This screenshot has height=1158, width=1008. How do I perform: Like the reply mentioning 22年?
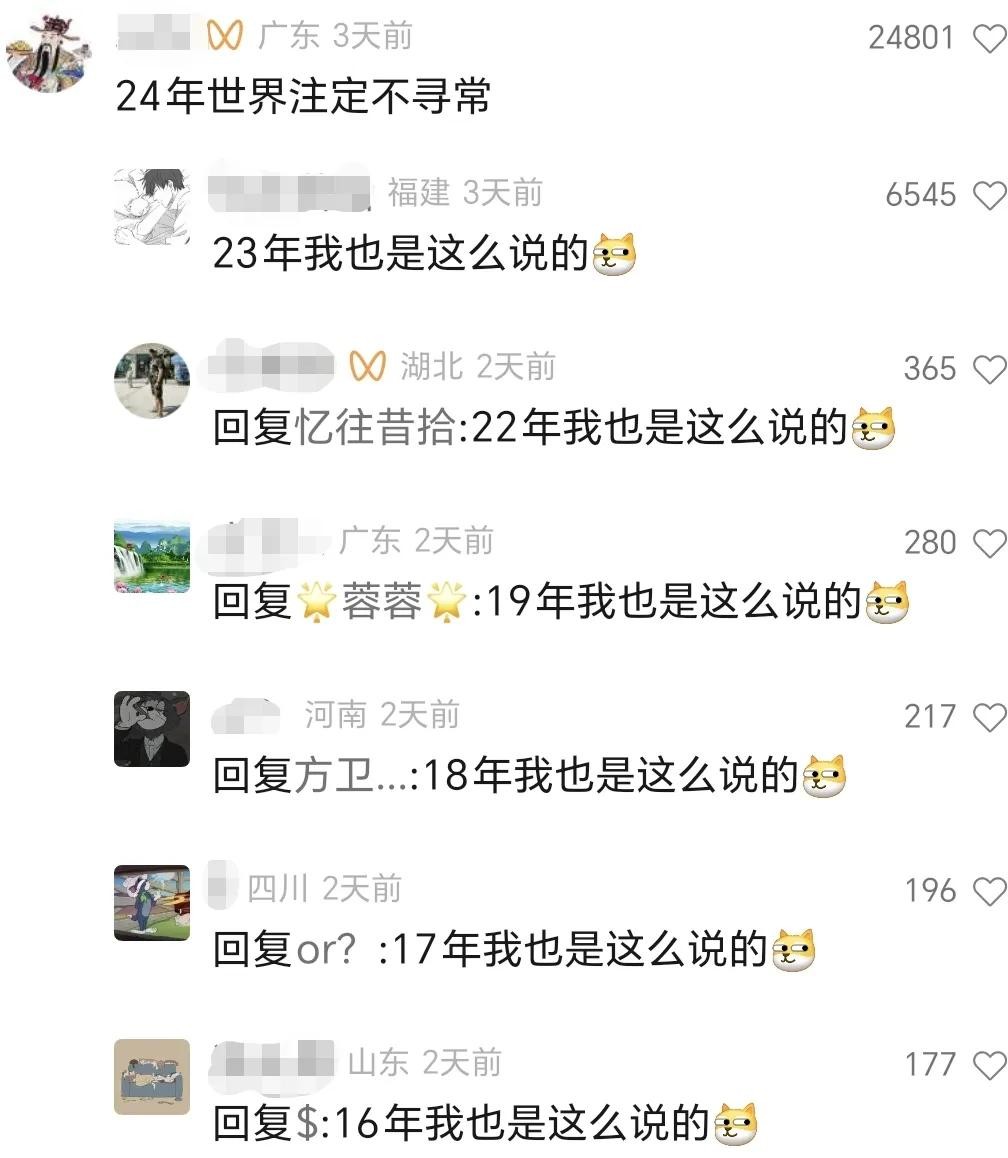click(x=990, y=369)
